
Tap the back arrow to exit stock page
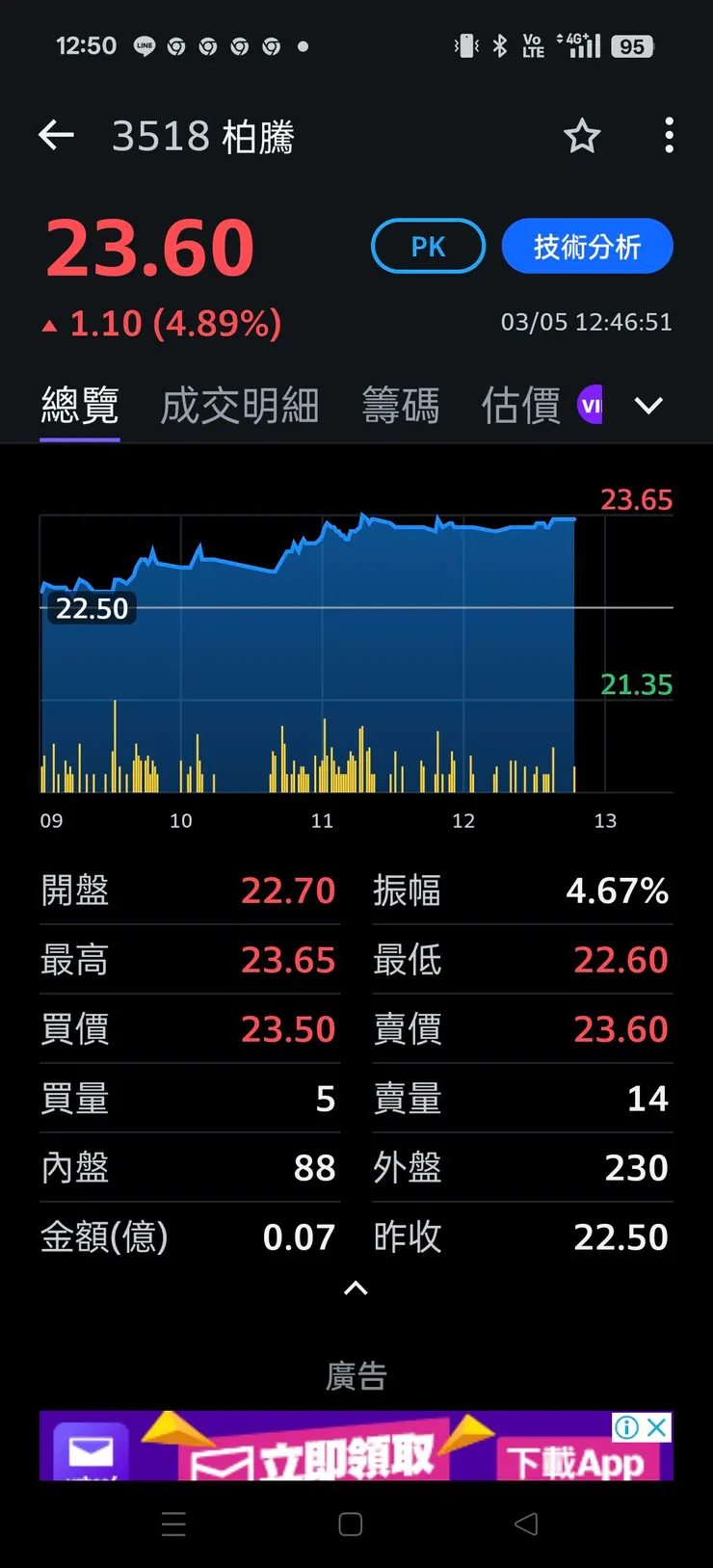coord(55,135)
